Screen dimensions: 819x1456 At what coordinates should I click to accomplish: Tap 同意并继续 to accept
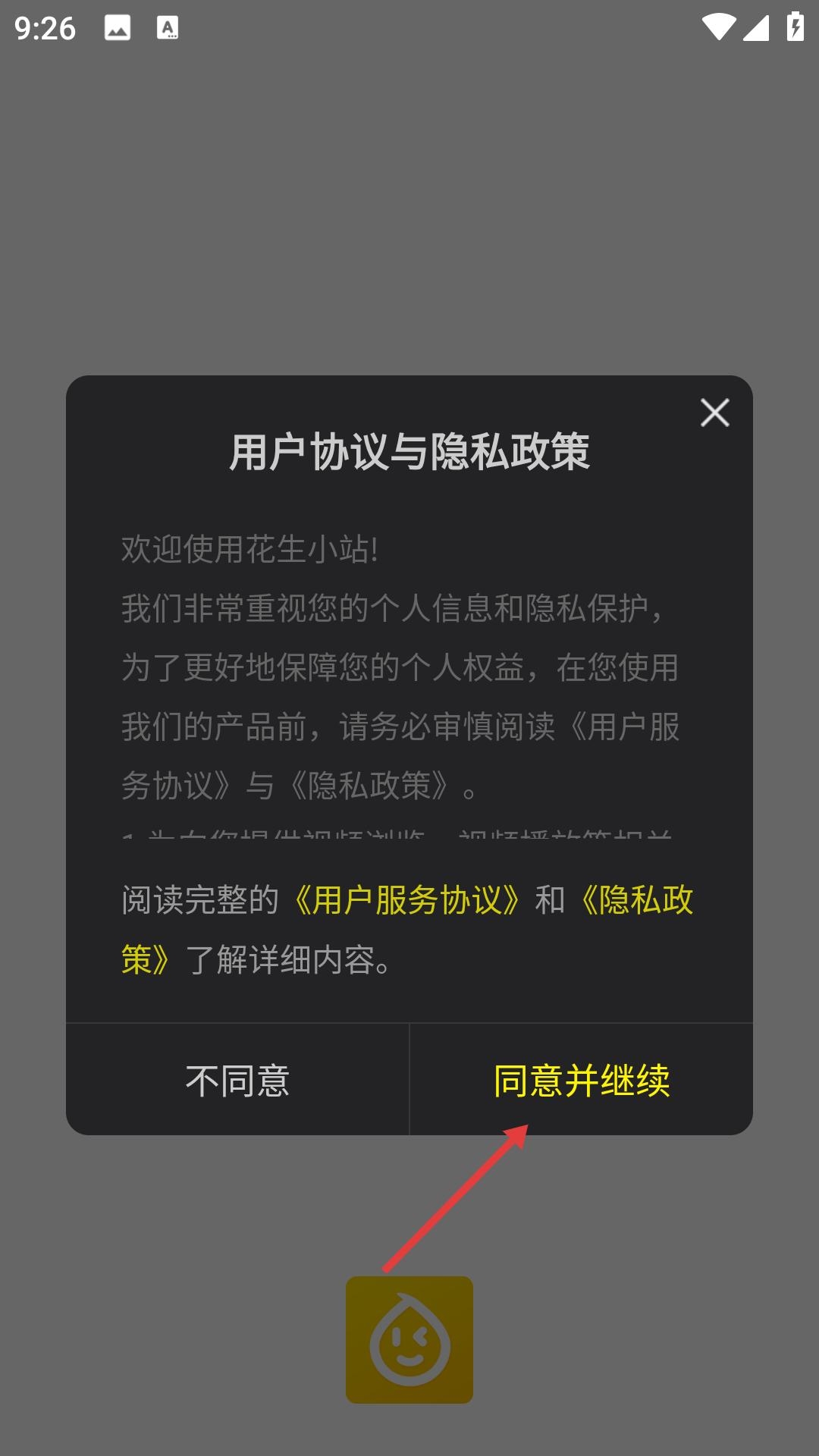click(x=582, y=1080)
